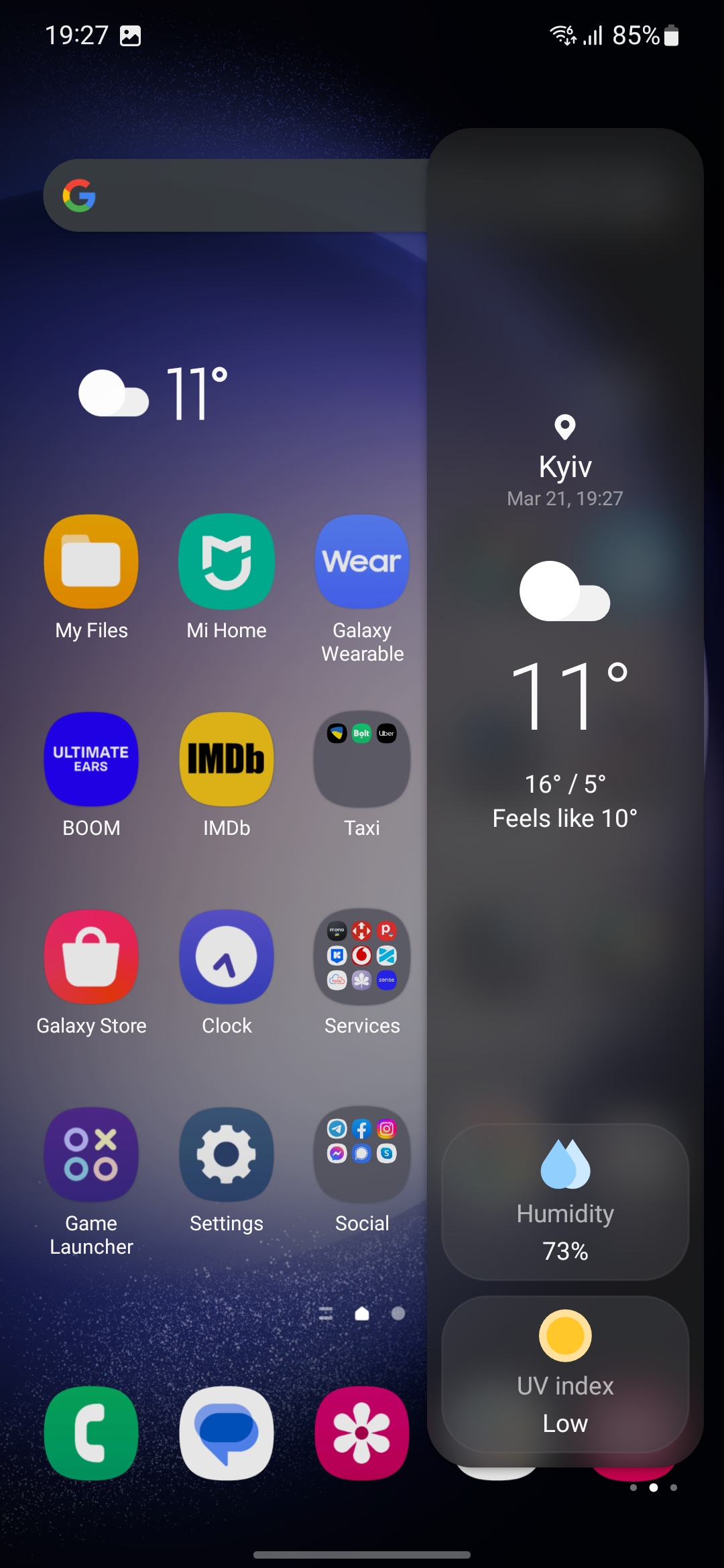Open Galaxy Wearable app
Screen dimensions: 724x1568
362,562
